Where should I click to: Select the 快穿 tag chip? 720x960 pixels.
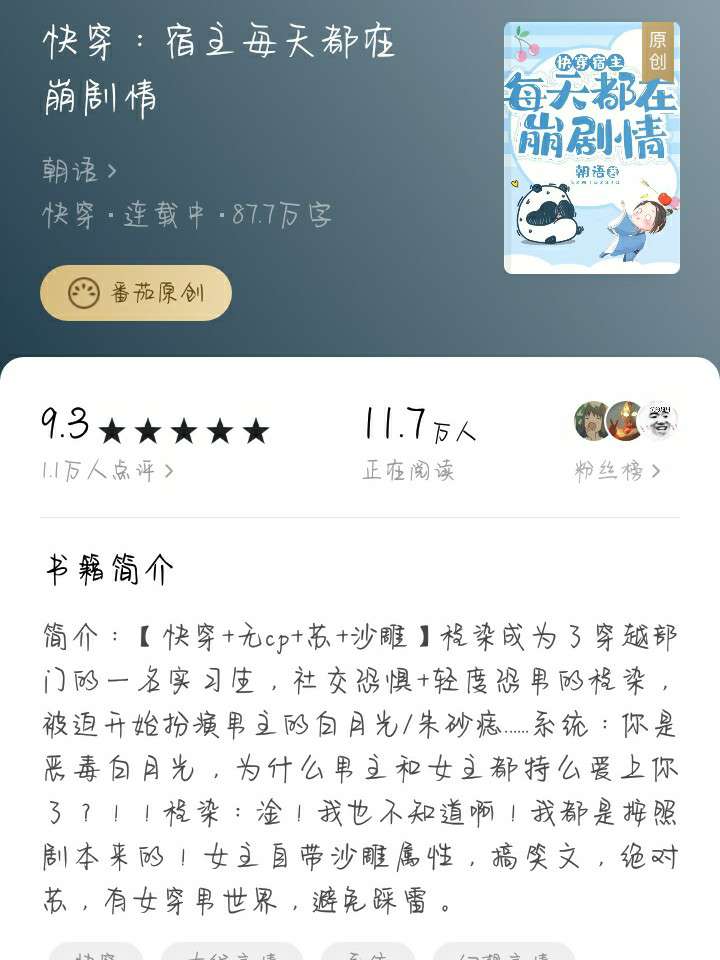pyautogui.click(x=96, y=952)
